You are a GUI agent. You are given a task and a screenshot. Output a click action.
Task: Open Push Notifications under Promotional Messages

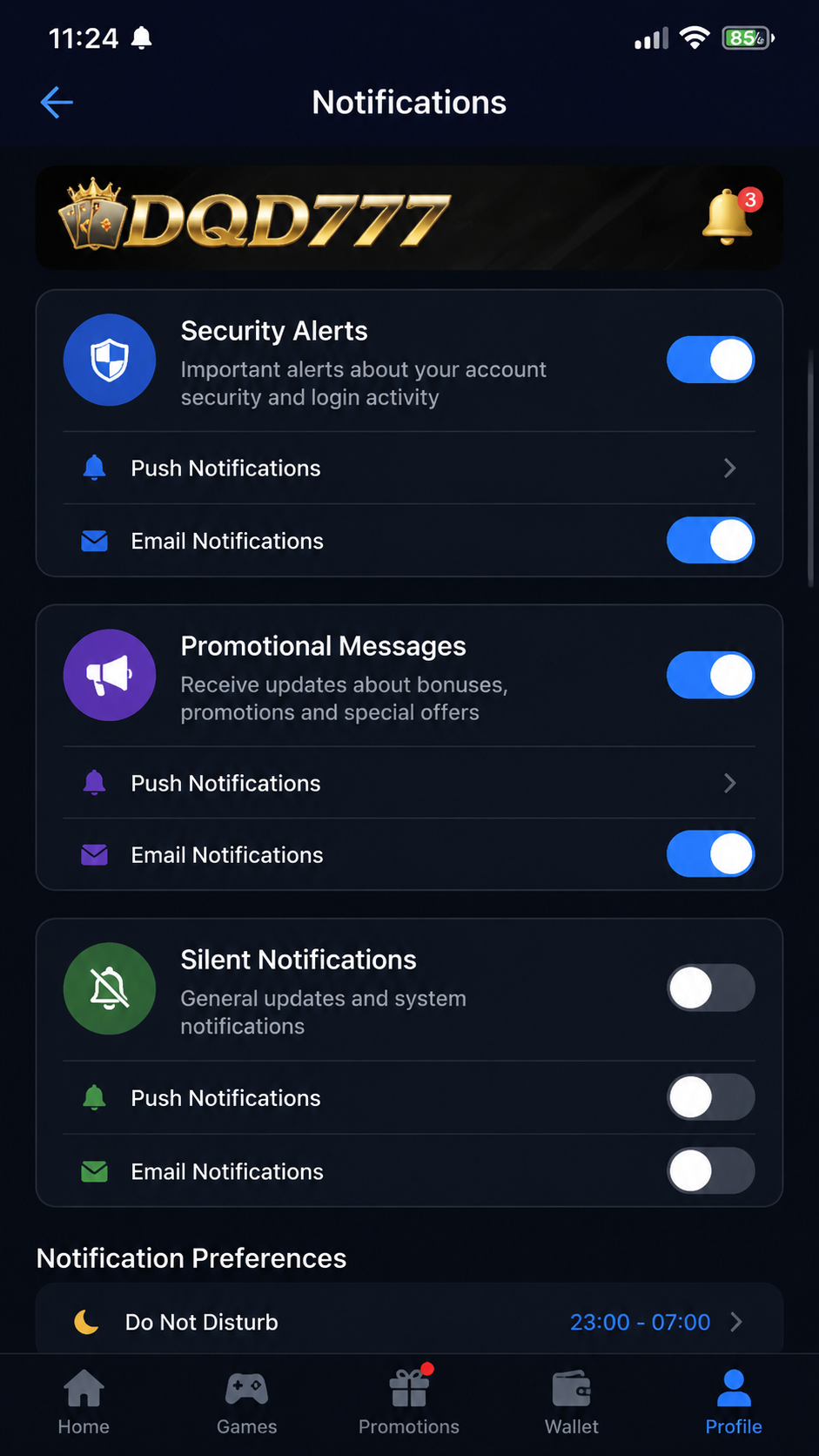point(409,783)
